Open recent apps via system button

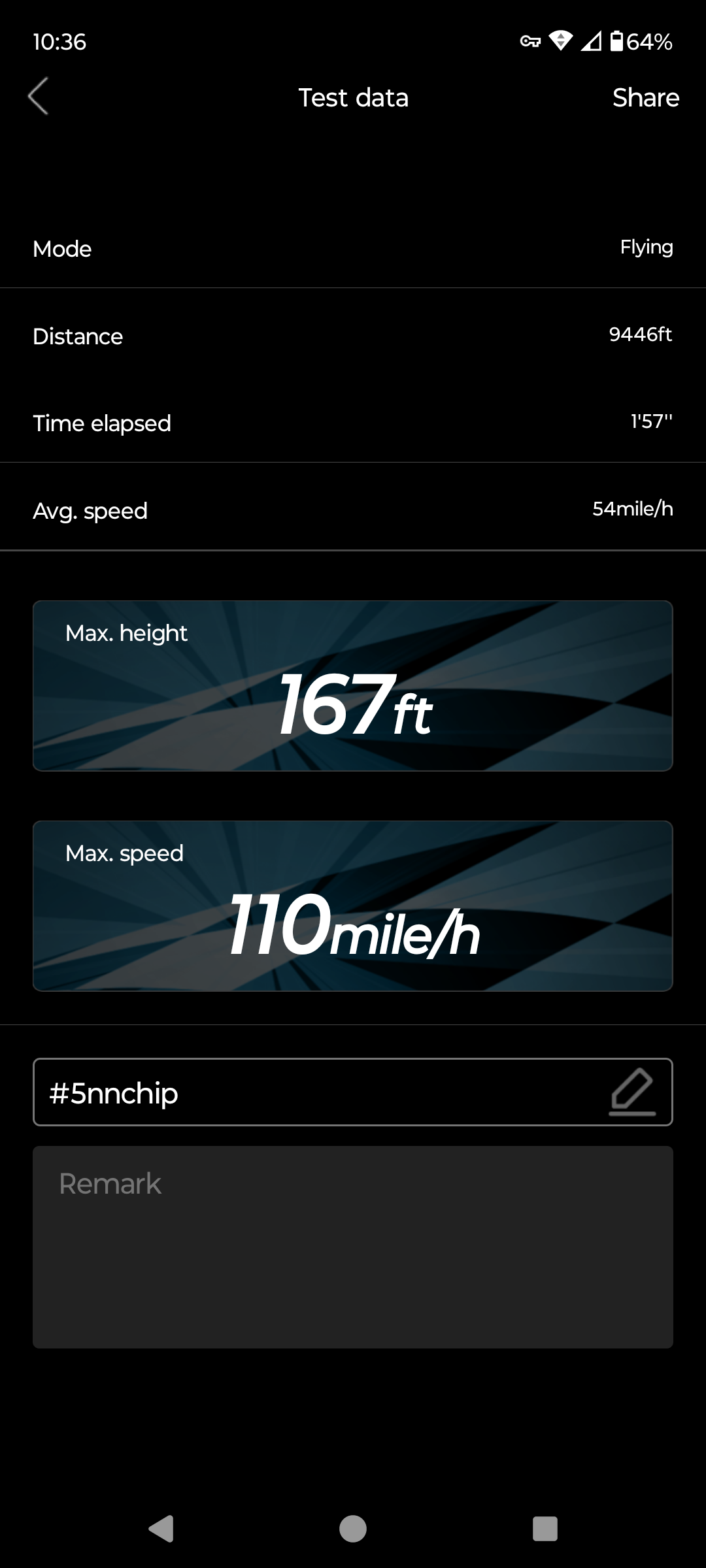pos(545,1529)
